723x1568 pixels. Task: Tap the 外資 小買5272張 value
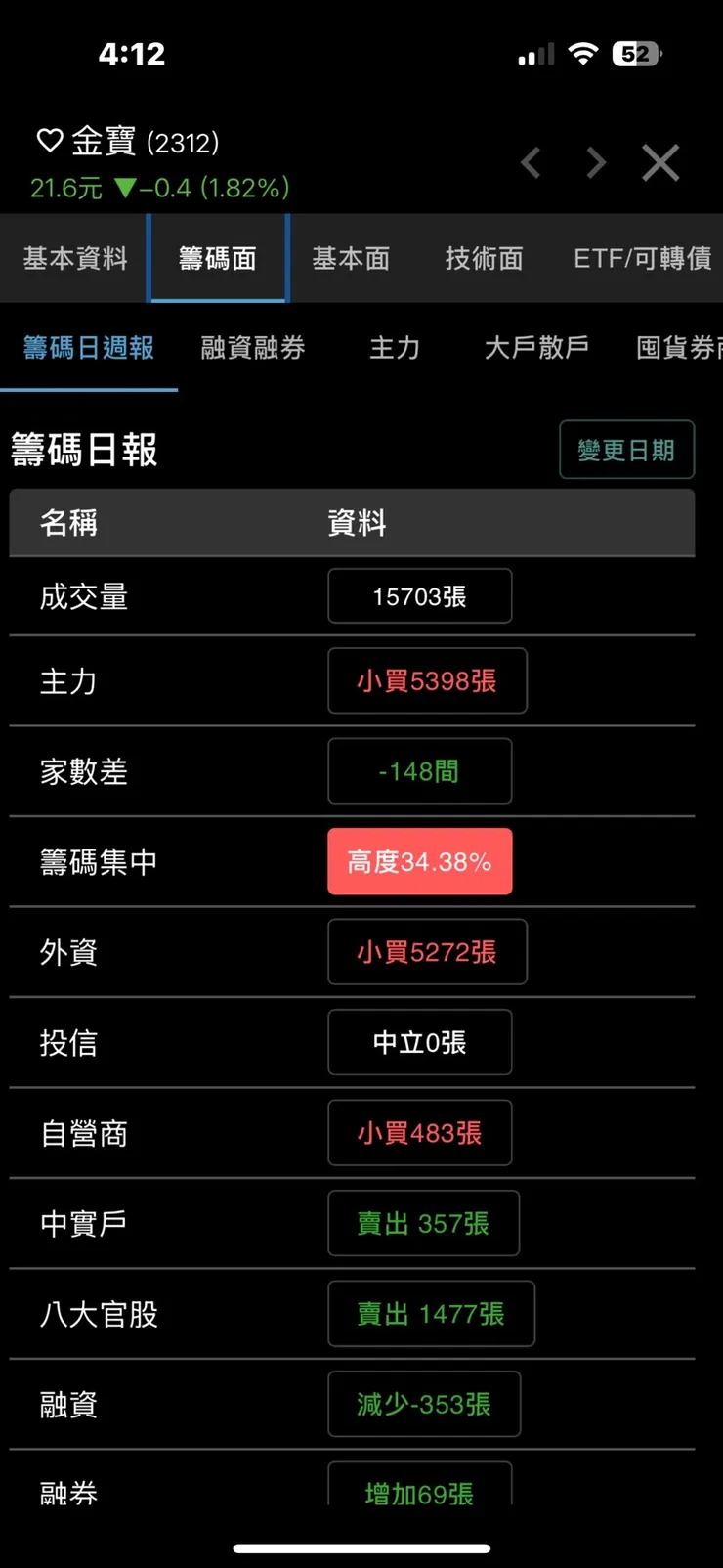427,952
